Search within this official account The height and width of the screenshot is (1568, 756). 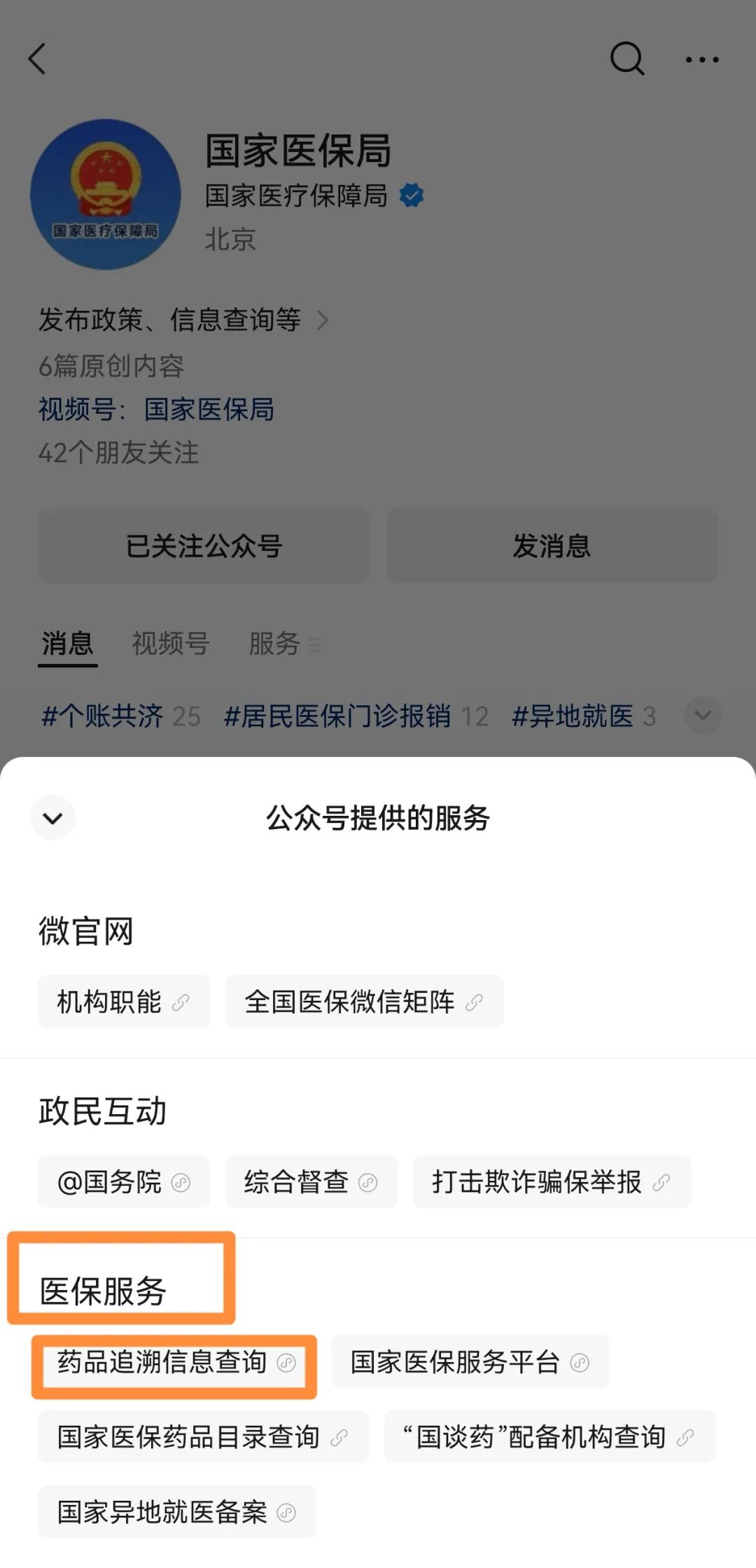click(626, 59)
